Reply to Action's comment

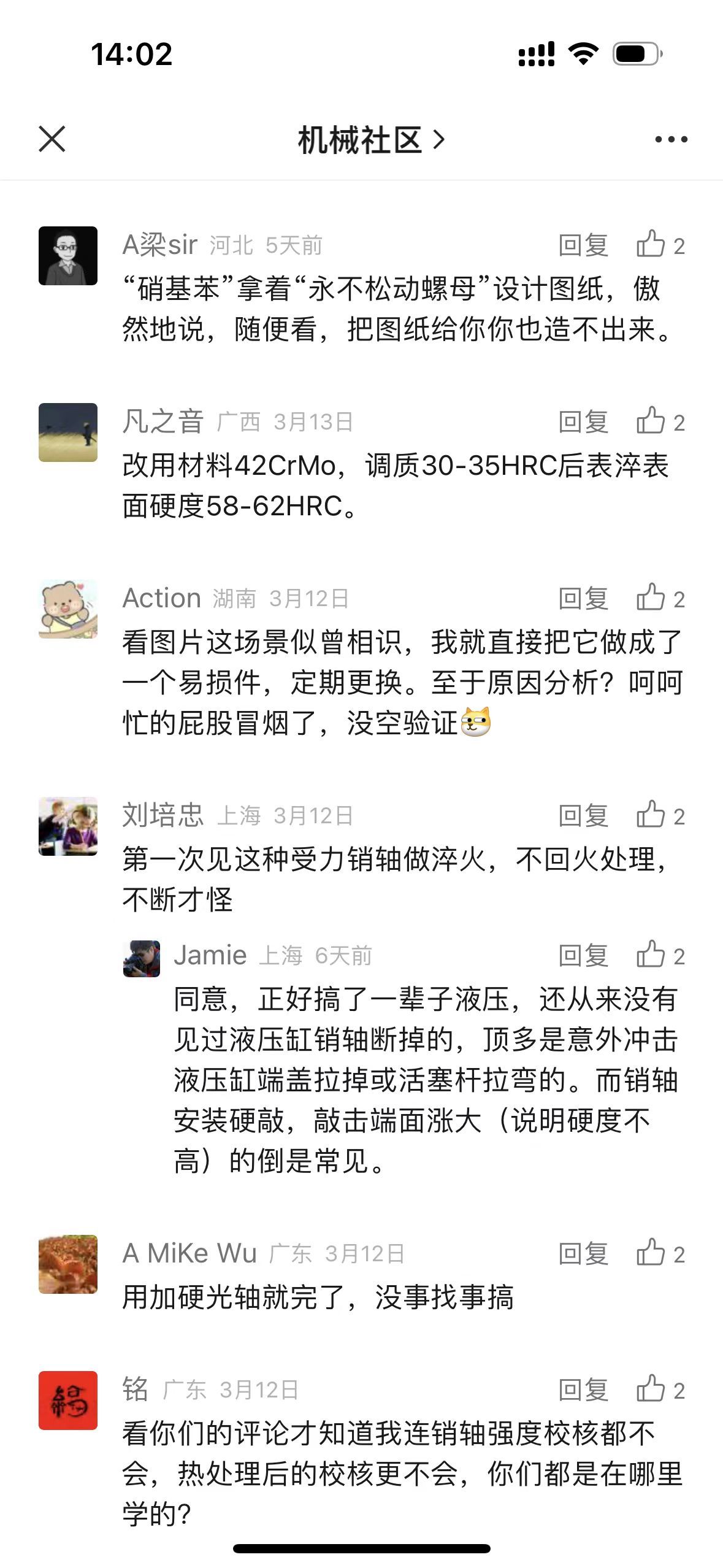point(583,599)
